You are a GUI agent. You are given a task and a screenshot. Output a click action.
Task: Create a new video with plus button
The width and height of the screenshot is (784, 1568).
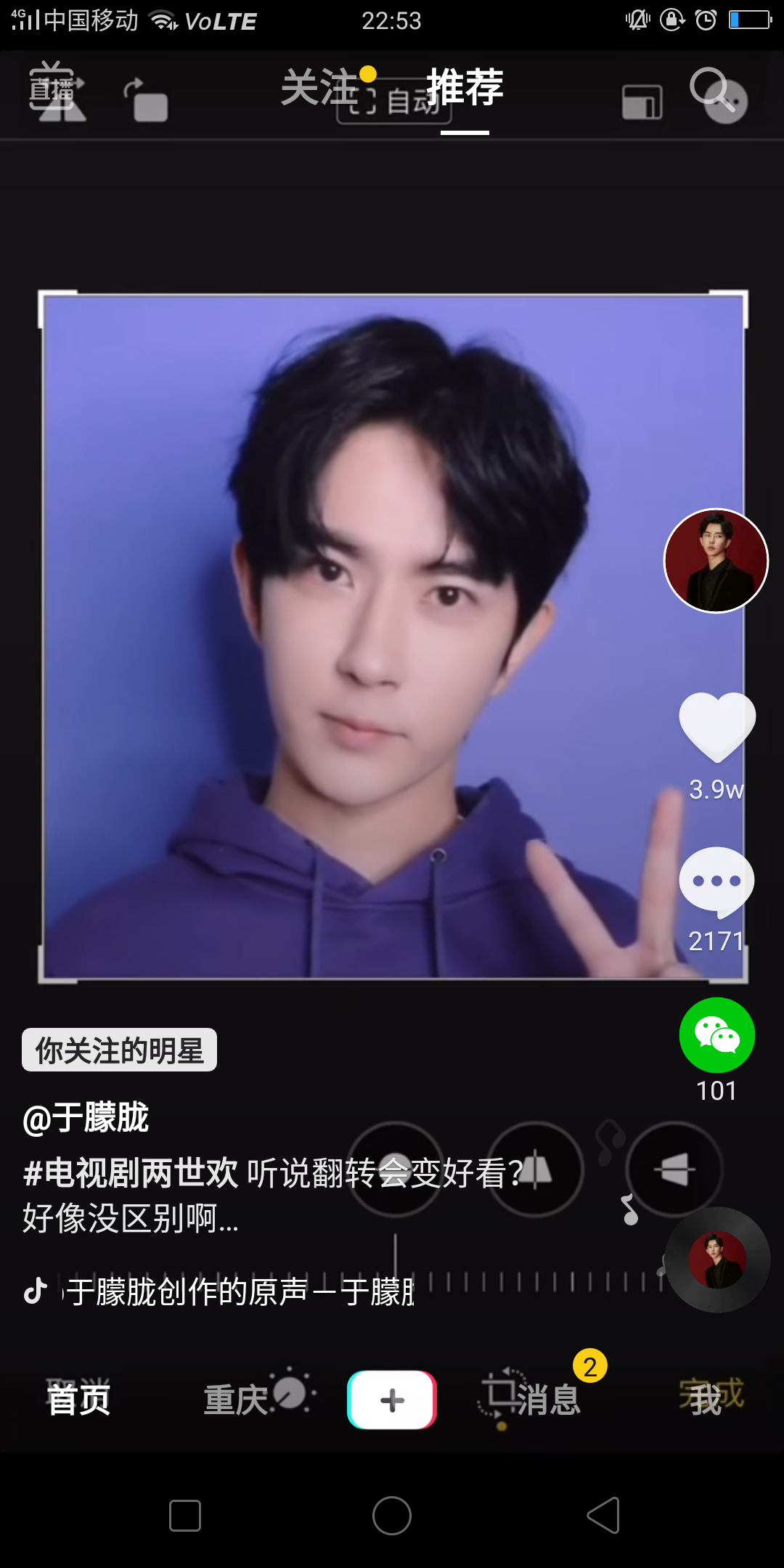pos(392,1400)
